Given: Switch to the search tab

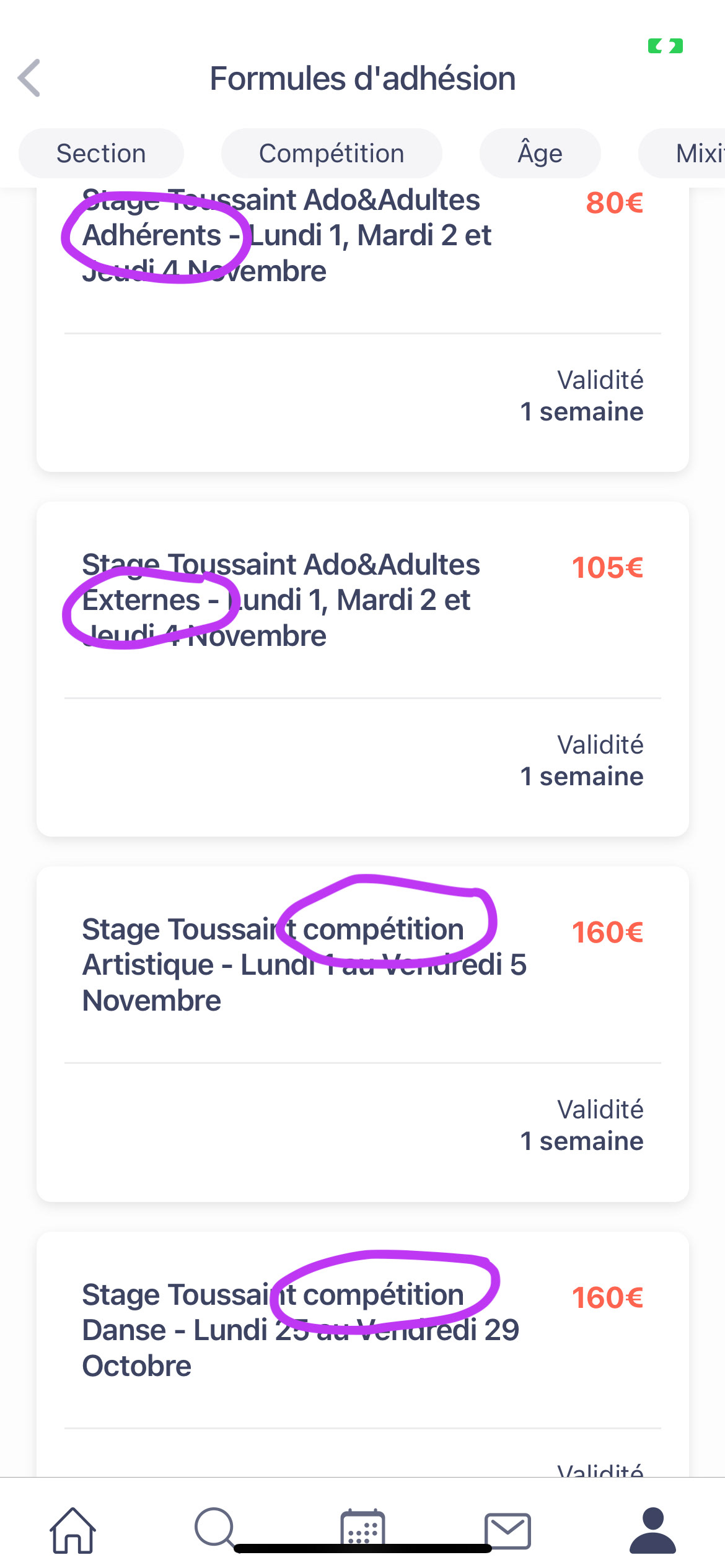Looking at the screenshot, I should click(x=215, y=1528).
